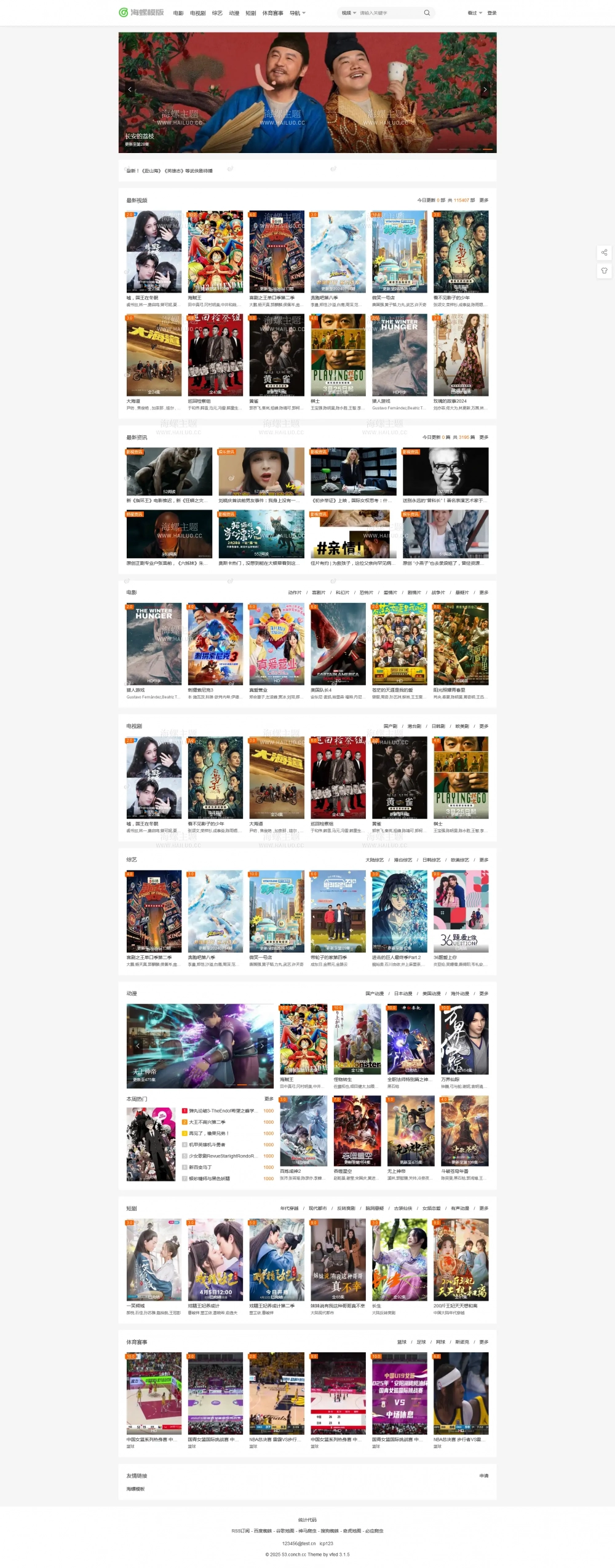This screenshot has width=615, height=1568.
Task: Show the previous banner slide arrow
Action: (130, 90)
